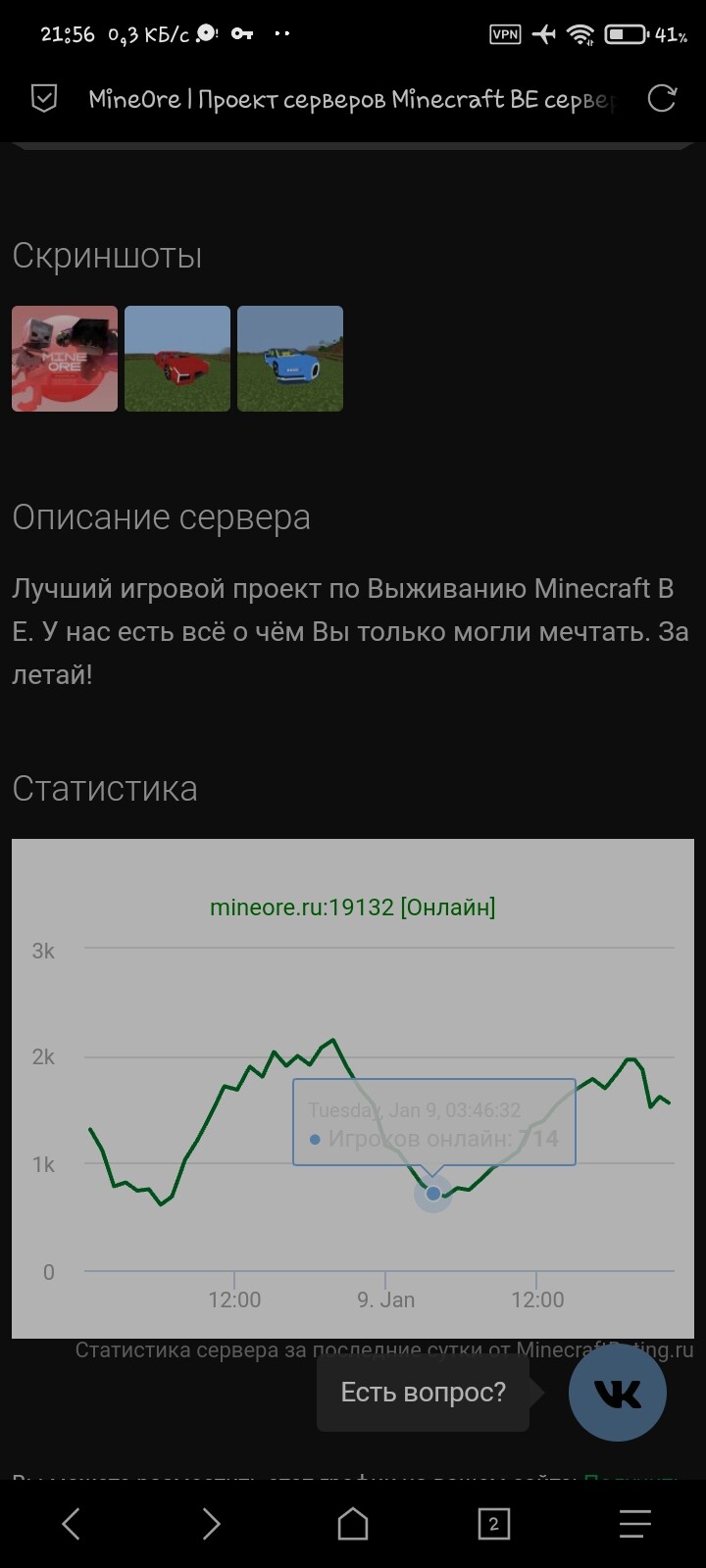The image size is (706, 1568).
Task: Open the VK chat widget button
Action: point(618,1393)
